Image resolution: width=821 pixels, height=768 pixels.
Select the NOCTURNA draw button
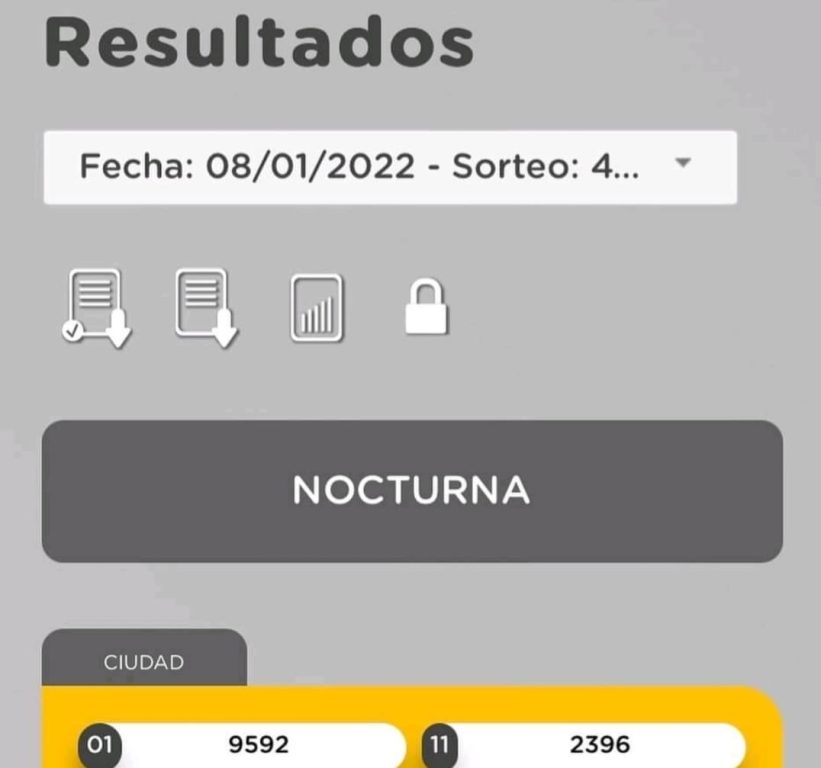[411, 490]
